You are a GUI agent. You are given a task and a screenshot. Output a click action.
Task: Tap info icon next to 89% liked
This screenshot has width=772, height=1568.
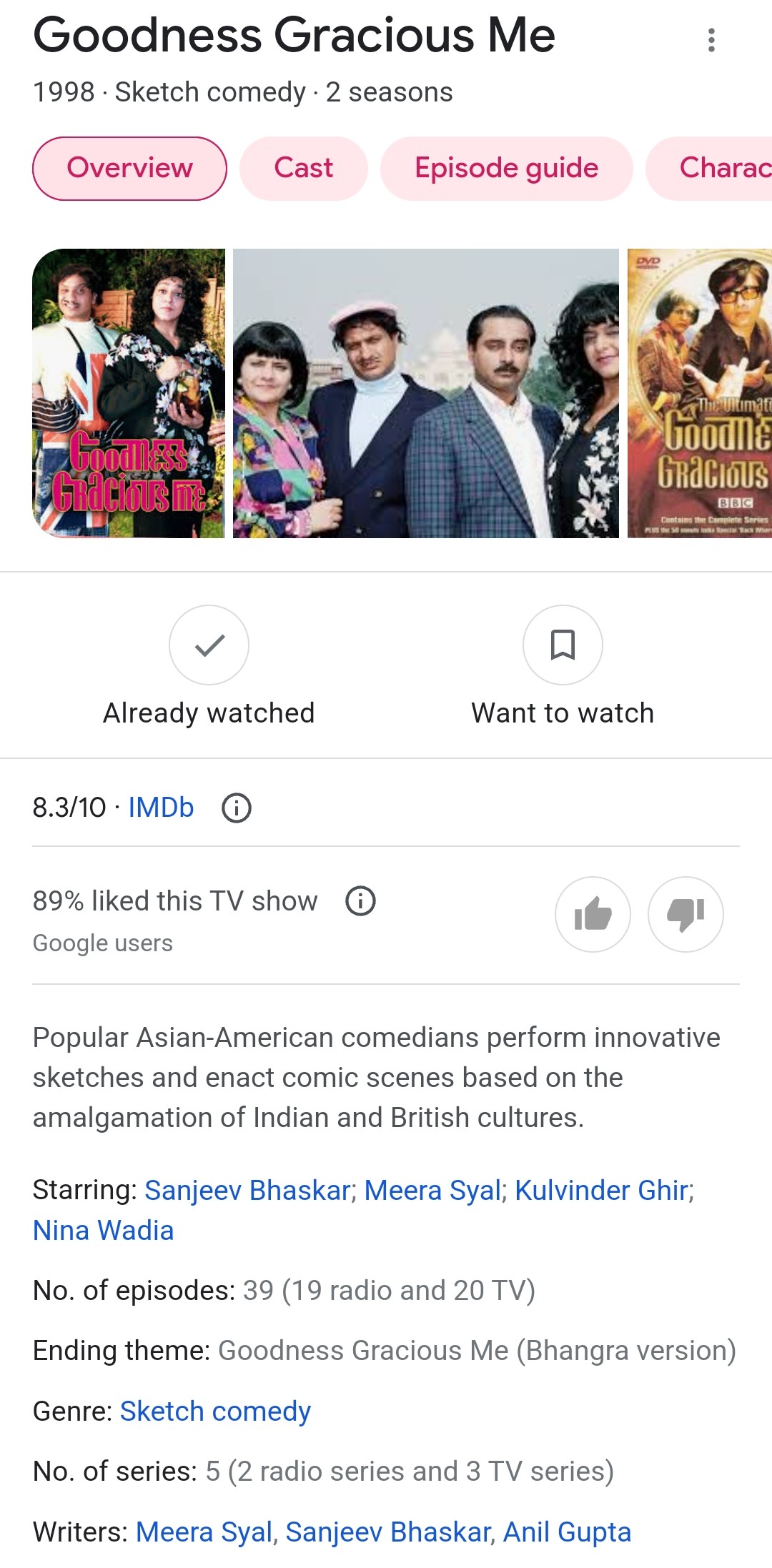pos(361,901)
